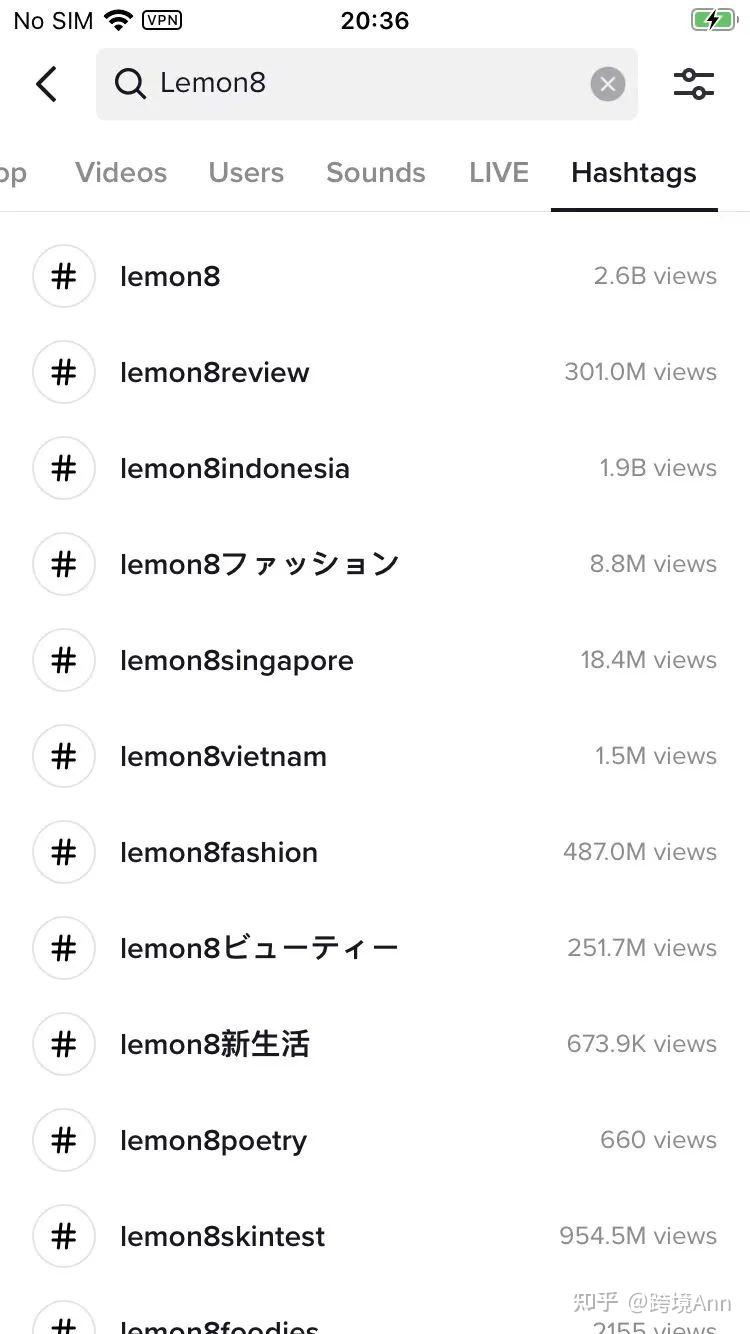Tap the hashtag icon next to lemon8indonesia
Image resolution: width=750 pixels, height=1334 pixels.
pos(63,467)
